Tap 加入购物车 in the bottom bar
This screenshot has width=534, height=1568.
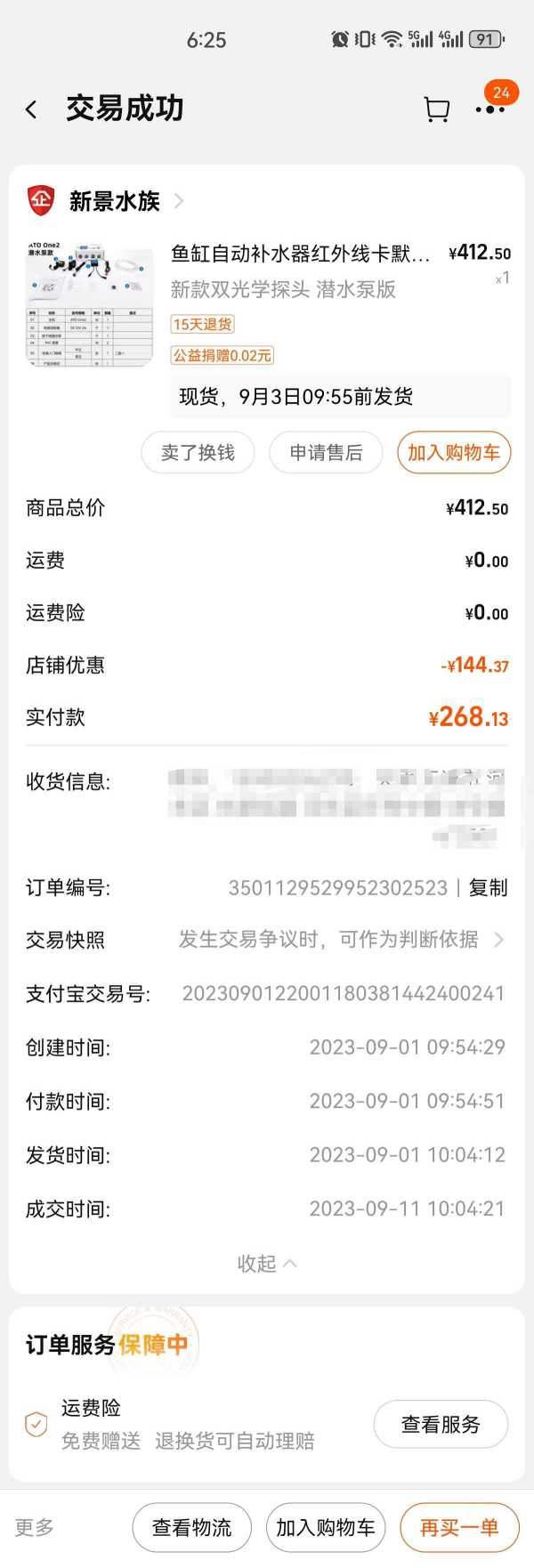[325, 1527]
